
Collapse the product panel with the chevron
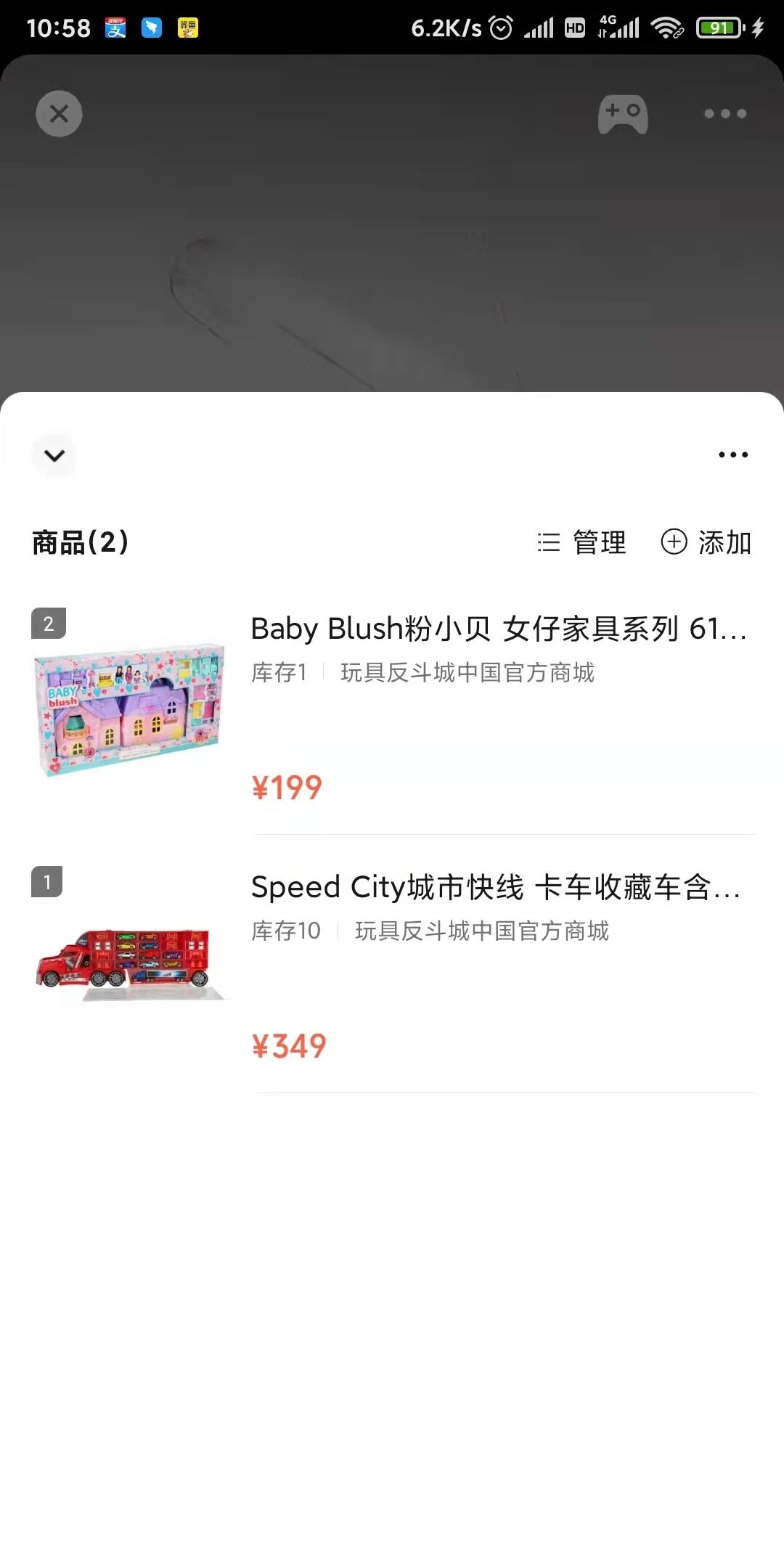[54, 455]
